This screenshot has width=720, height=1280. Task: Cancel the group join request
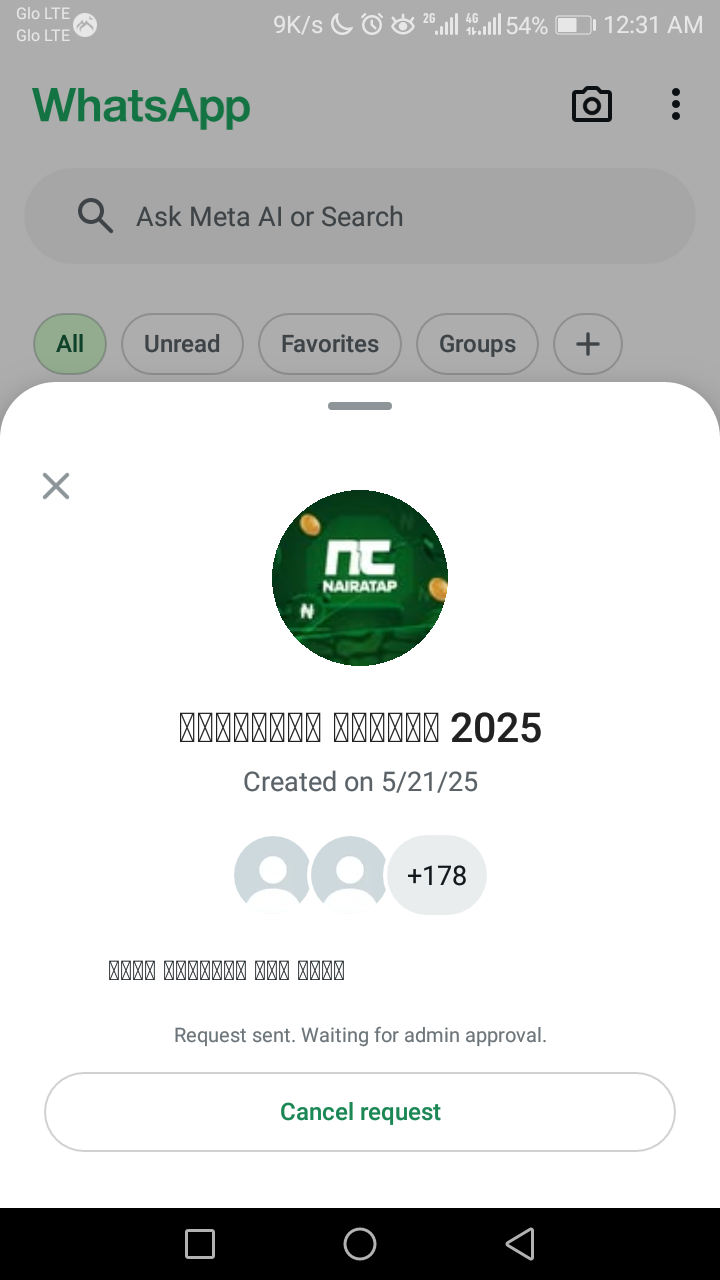tap(360, 1112)
